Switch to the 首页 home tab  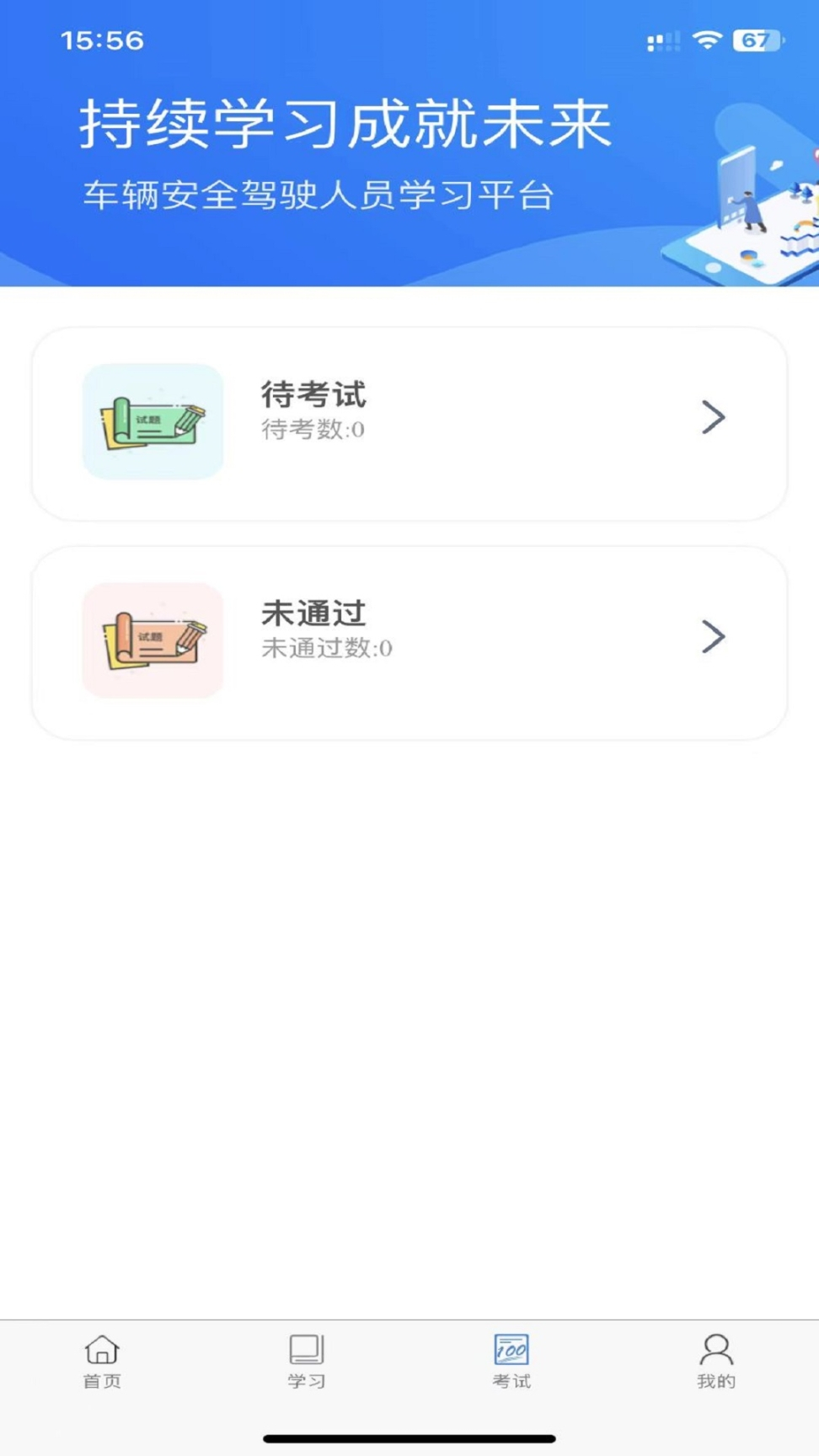(102, 1361)
